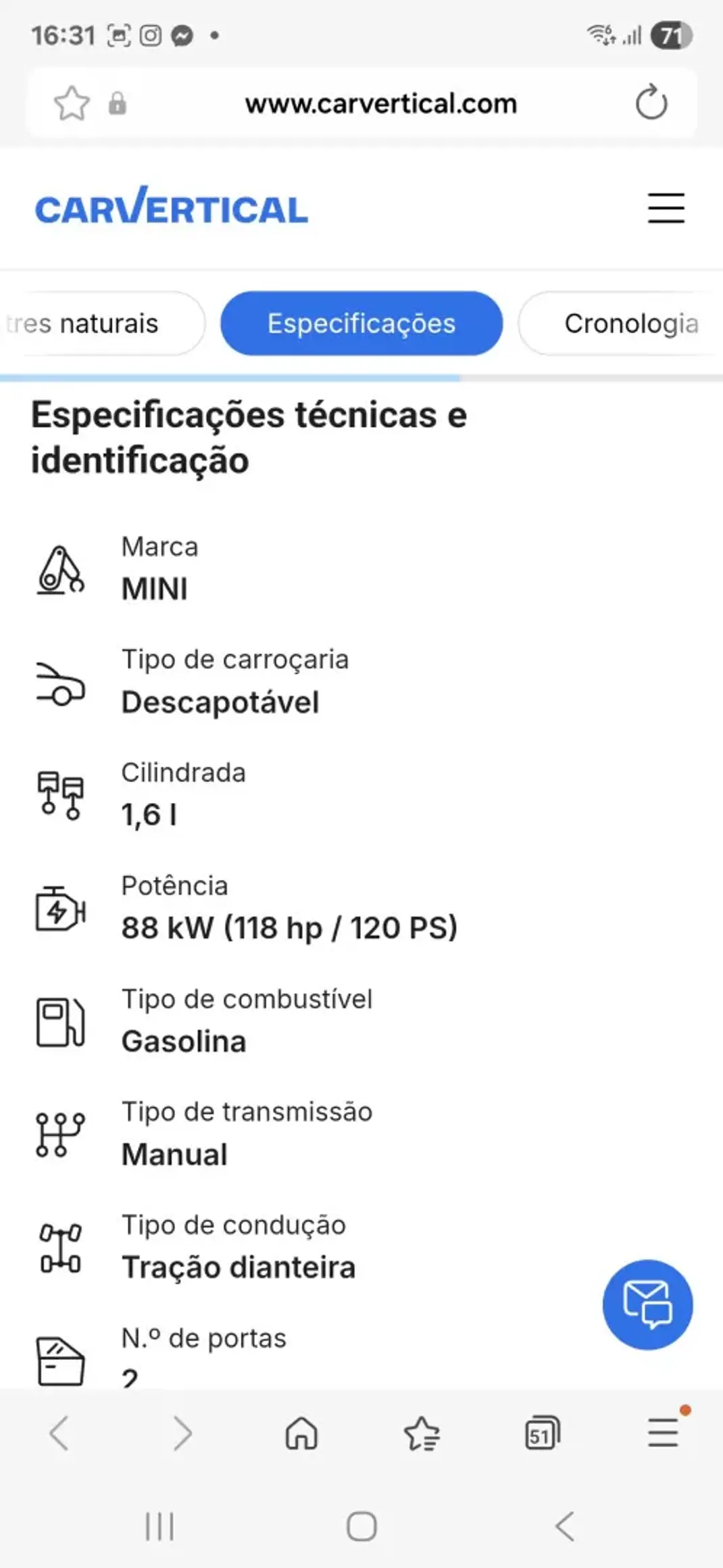Select the Especificações tab
Screen dimensions: 723x1568
(x=361, y=324)
